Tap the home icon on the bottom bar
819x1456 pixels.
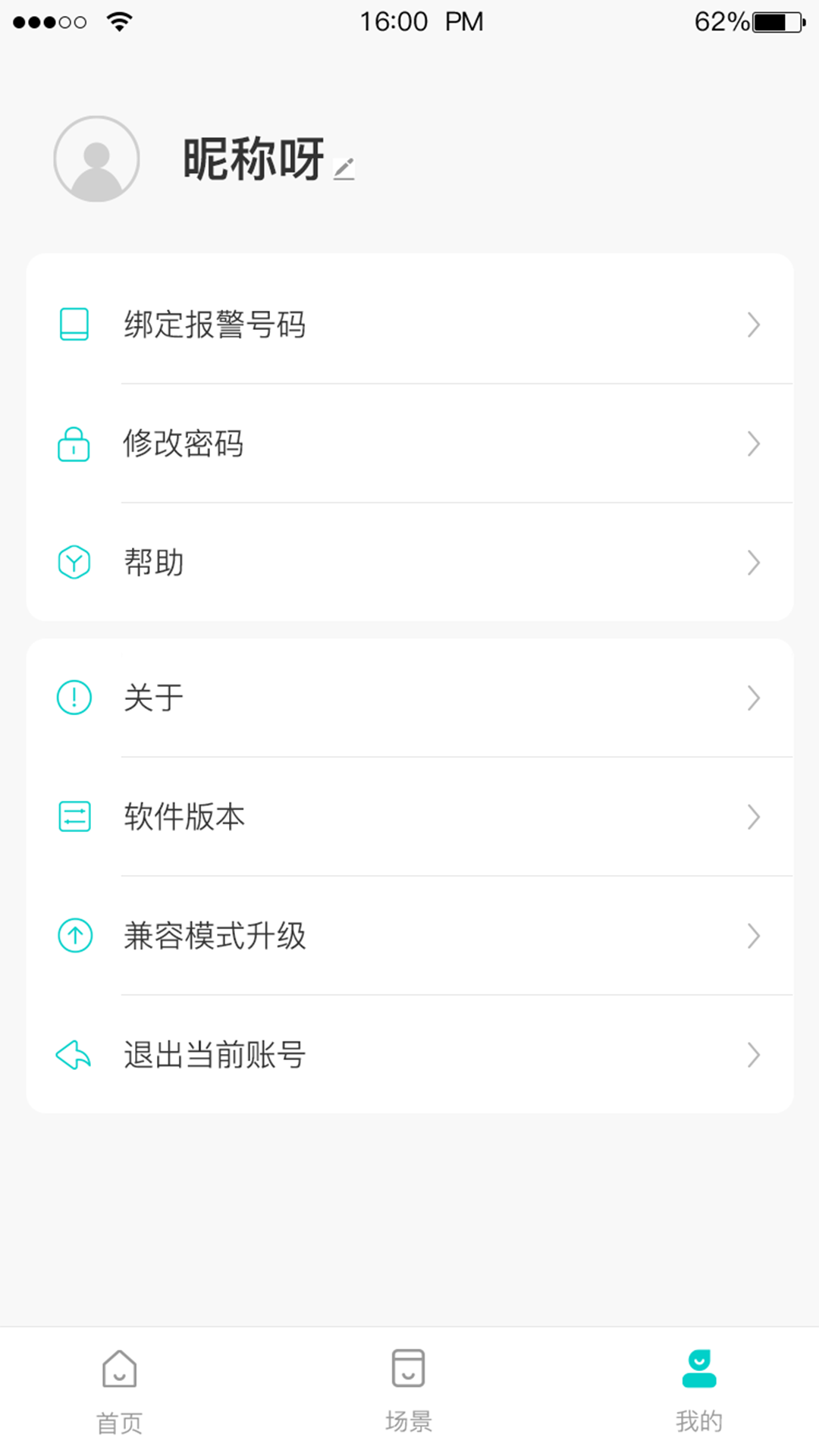click(x=119, y=1370)
